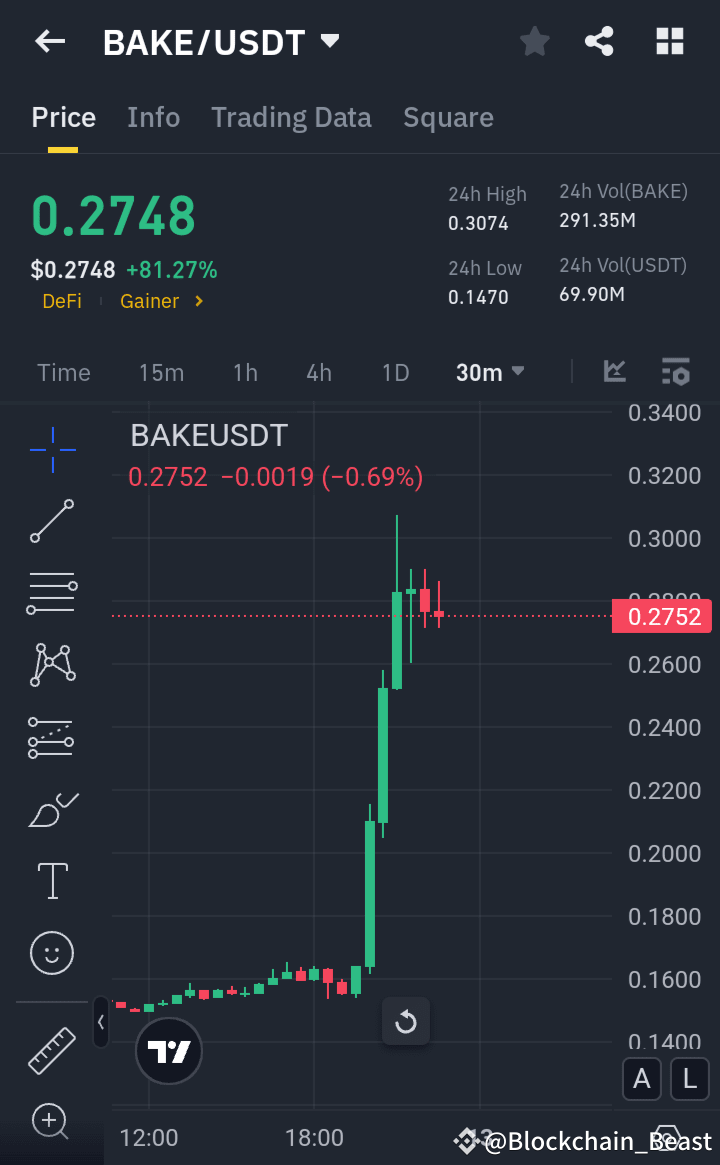Pick the trend line drawing tool

point(51,521)
